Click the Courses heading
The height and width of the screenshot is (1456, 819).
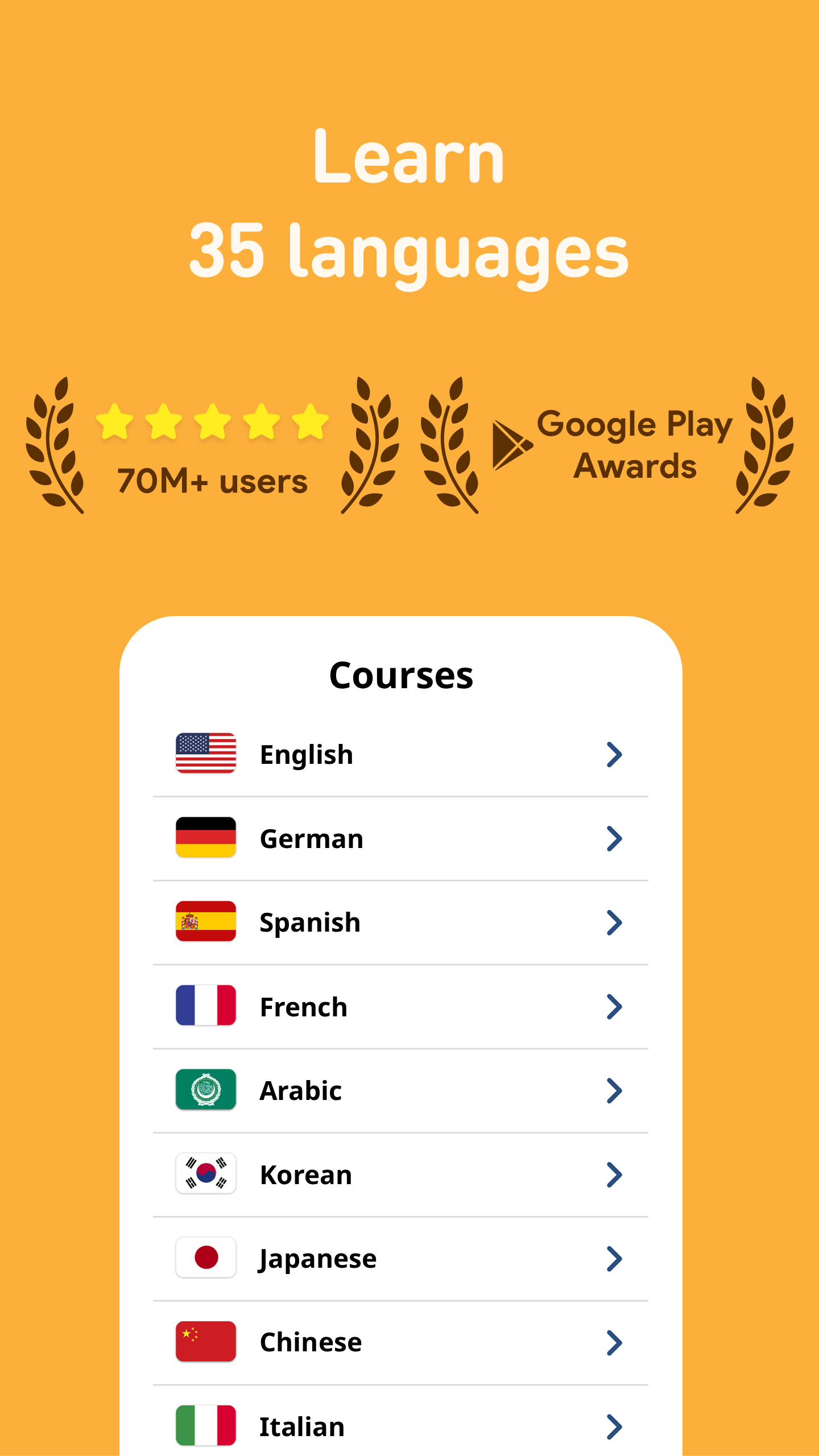402,691
